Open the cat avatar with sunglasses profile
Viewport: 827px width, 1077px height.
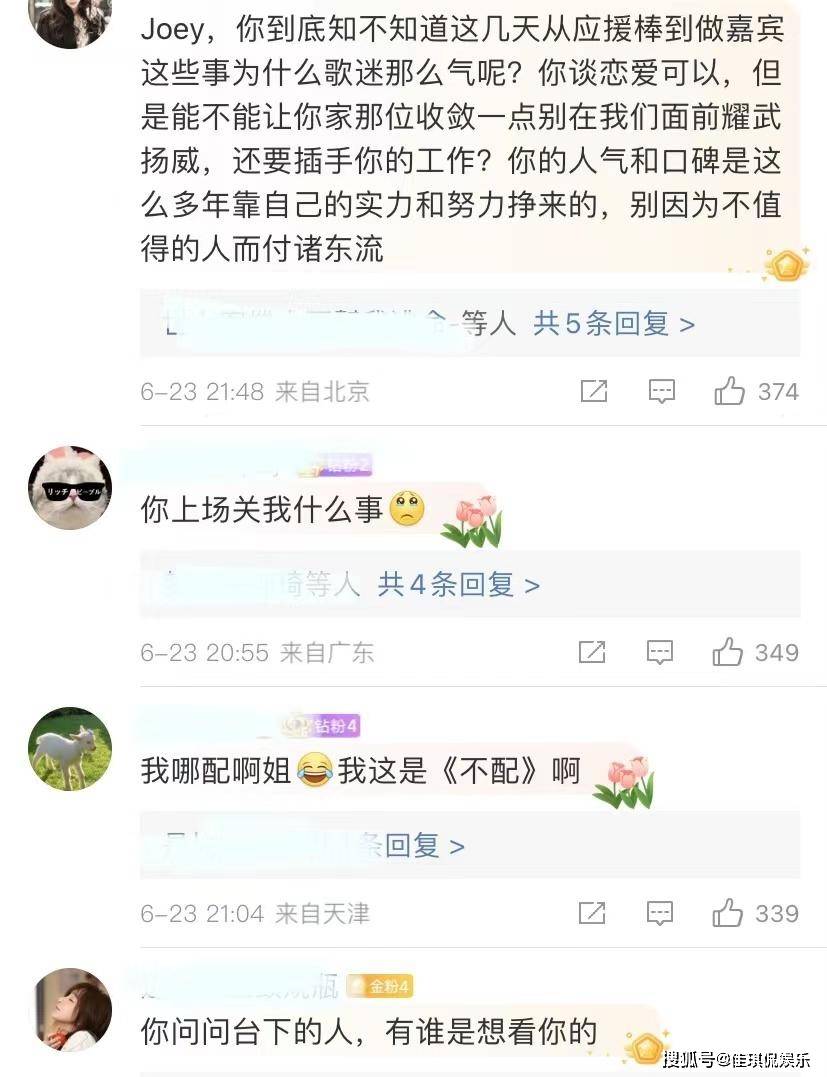pos(70,488)
